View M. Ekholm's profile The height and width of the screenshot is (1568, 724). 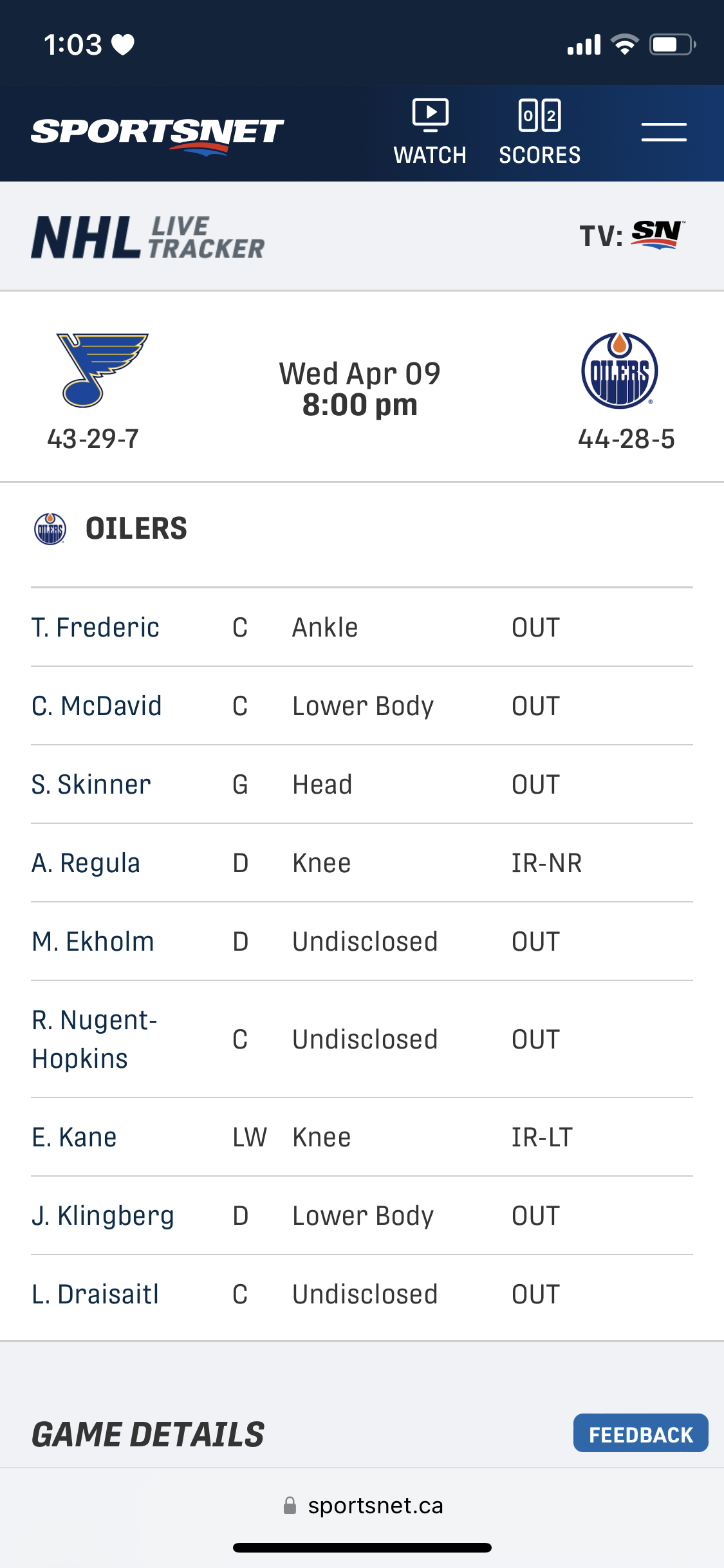tap(93, 942)
